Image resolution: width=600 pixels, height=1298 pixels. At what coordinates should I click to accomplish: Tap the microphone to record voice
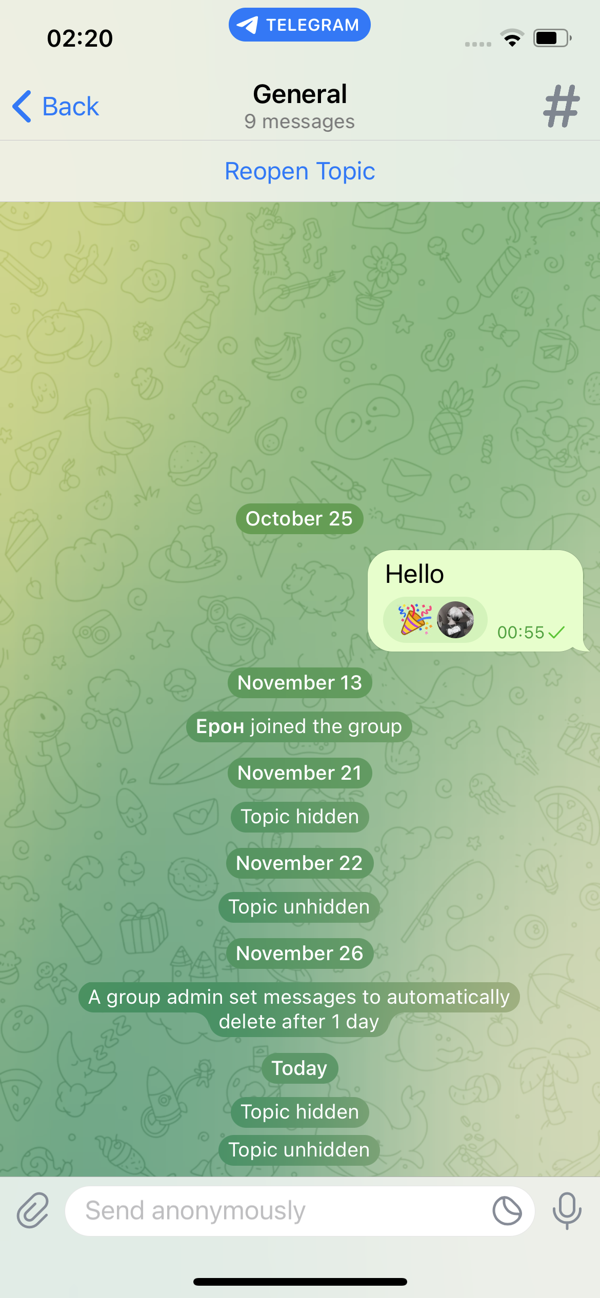tap(566, 1211)
